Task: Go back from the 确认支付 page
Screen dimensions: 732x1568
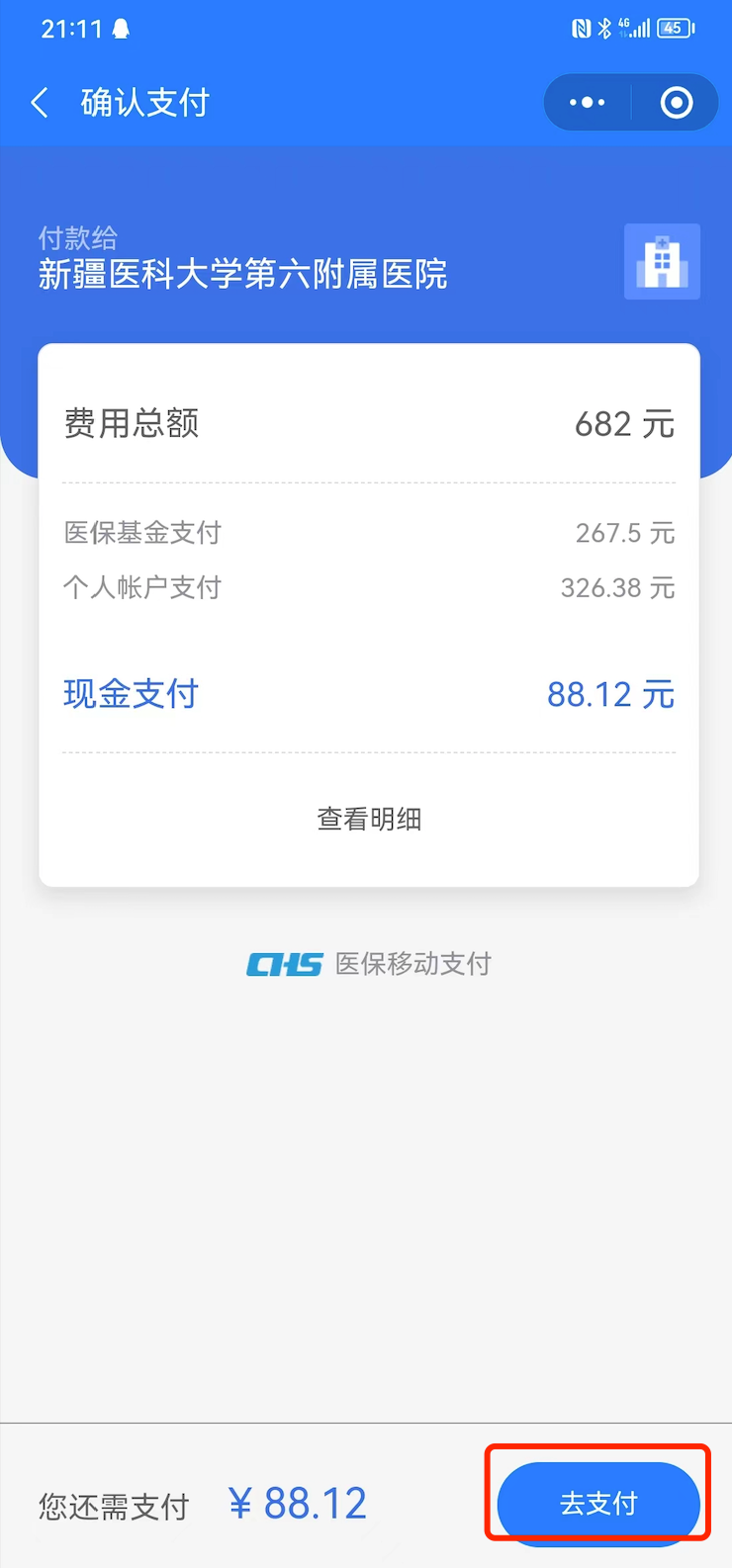Action: [x=40, y=103]
